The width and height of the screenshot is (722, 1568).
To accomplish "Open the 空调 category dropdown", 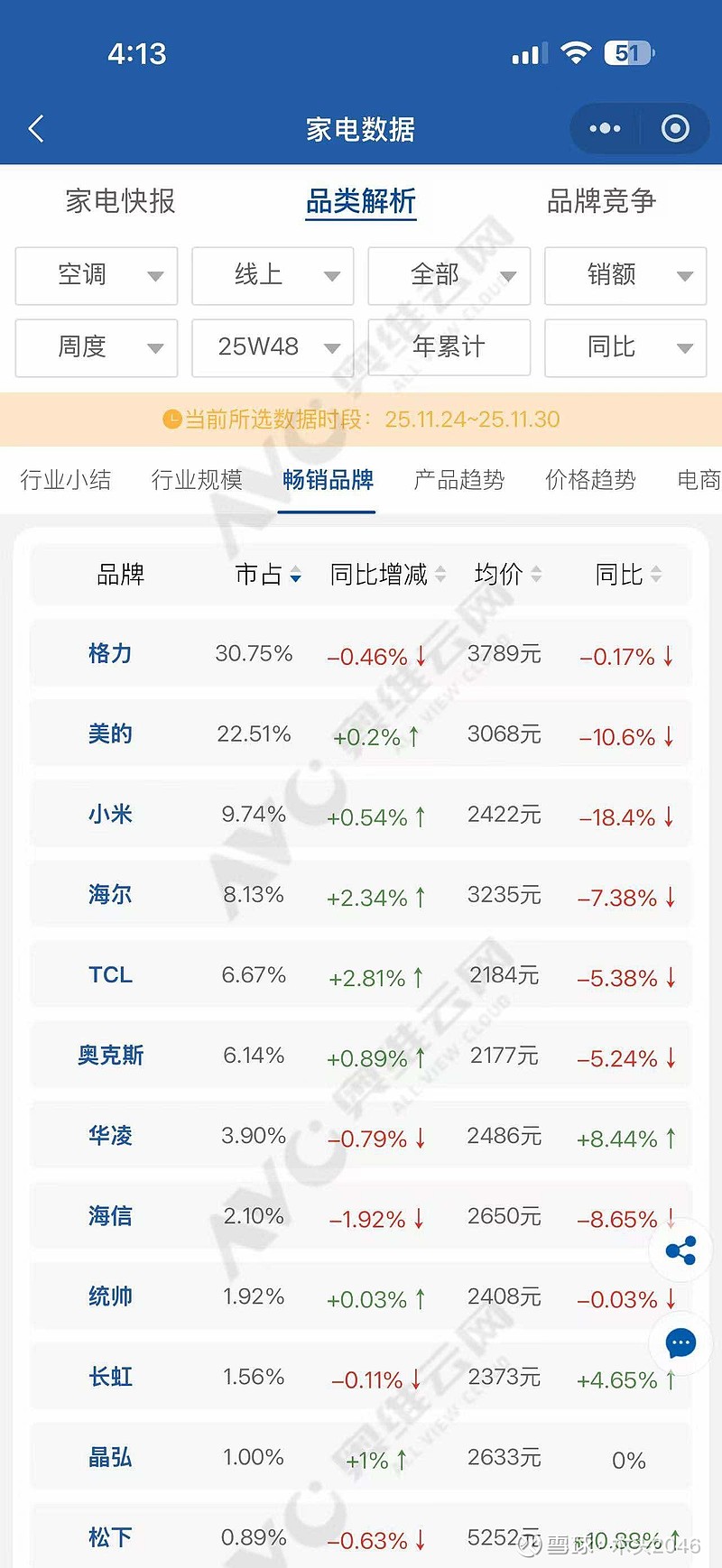I will [96, 276].
